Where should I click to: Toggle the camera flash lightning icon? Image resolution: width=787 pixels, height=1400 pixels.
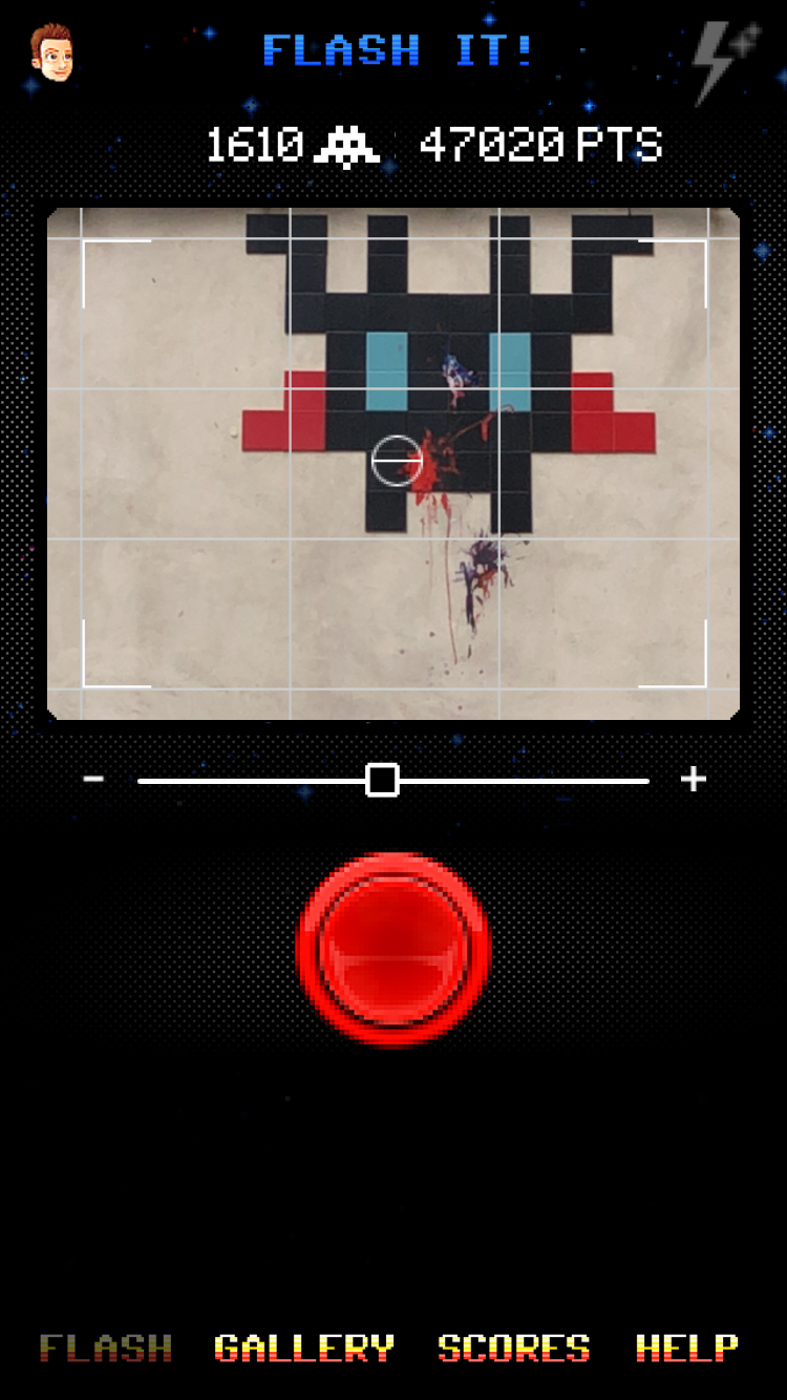coord(728,61)
